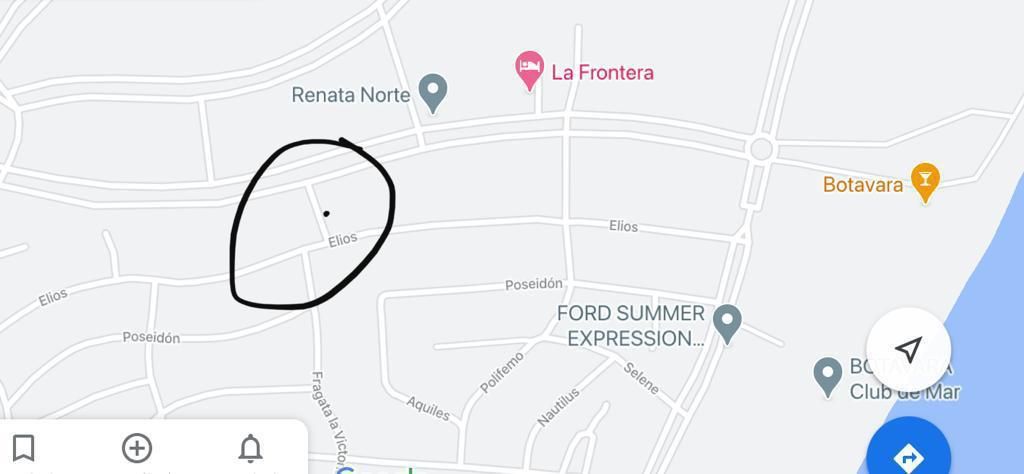Select the La Frontera hotel marker
This screenshot has width=1024, height=474.
coord(529,70)
